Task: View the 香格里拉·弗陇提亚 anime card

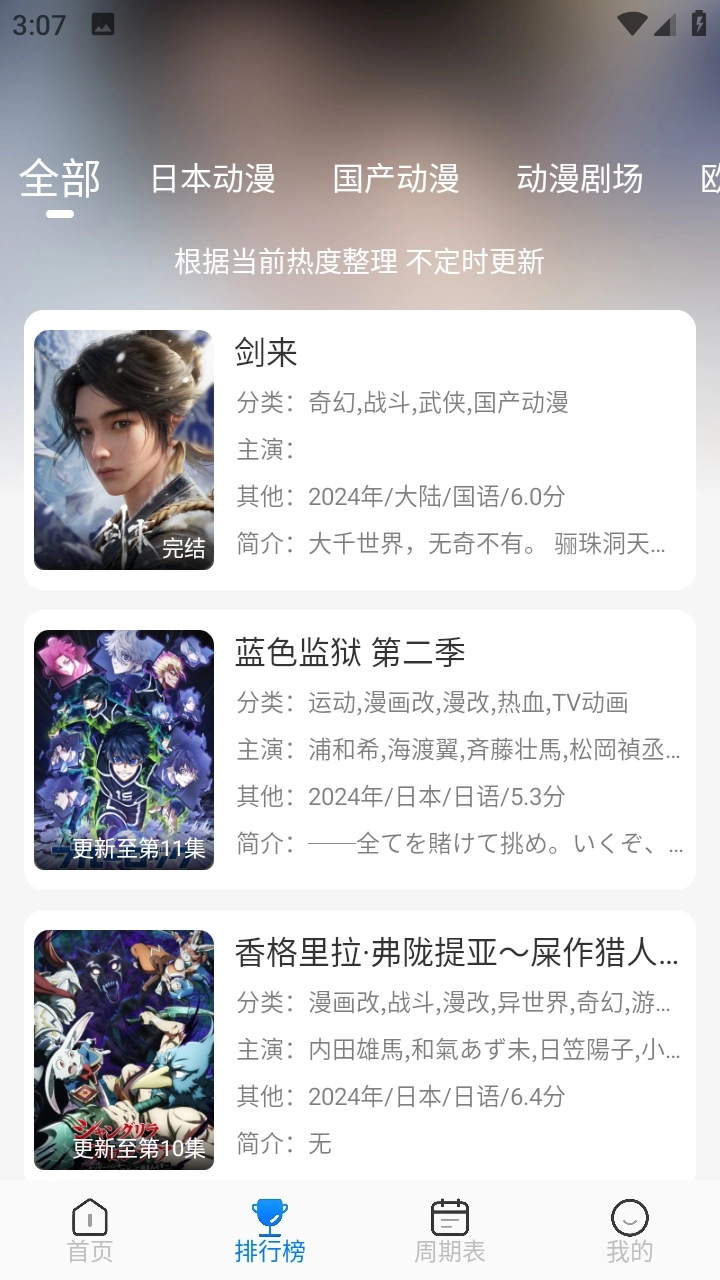Action: tap(360, 1045)
